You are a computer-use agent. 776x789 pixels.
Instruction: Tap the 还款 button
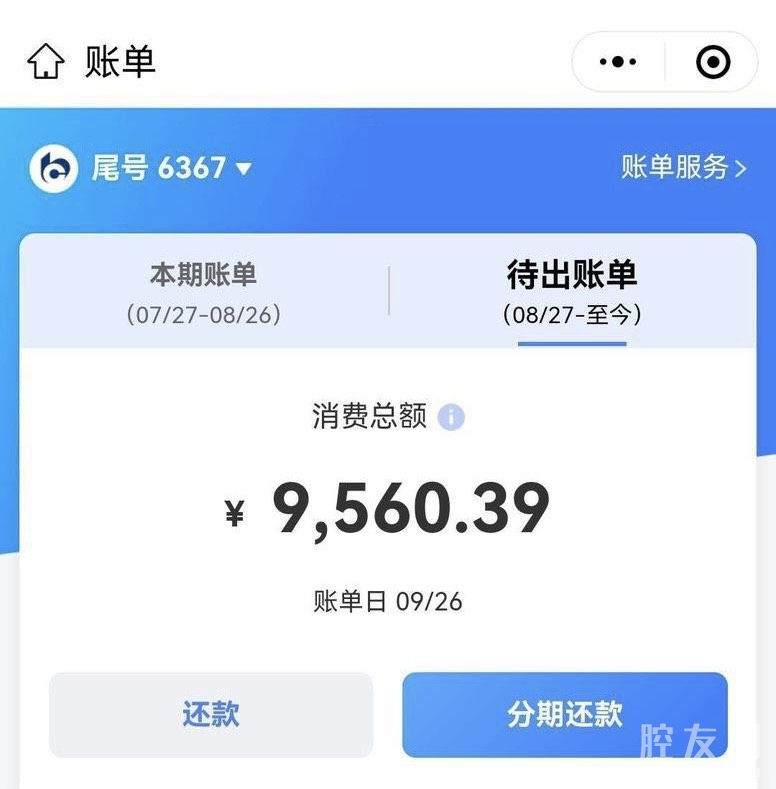211,714
